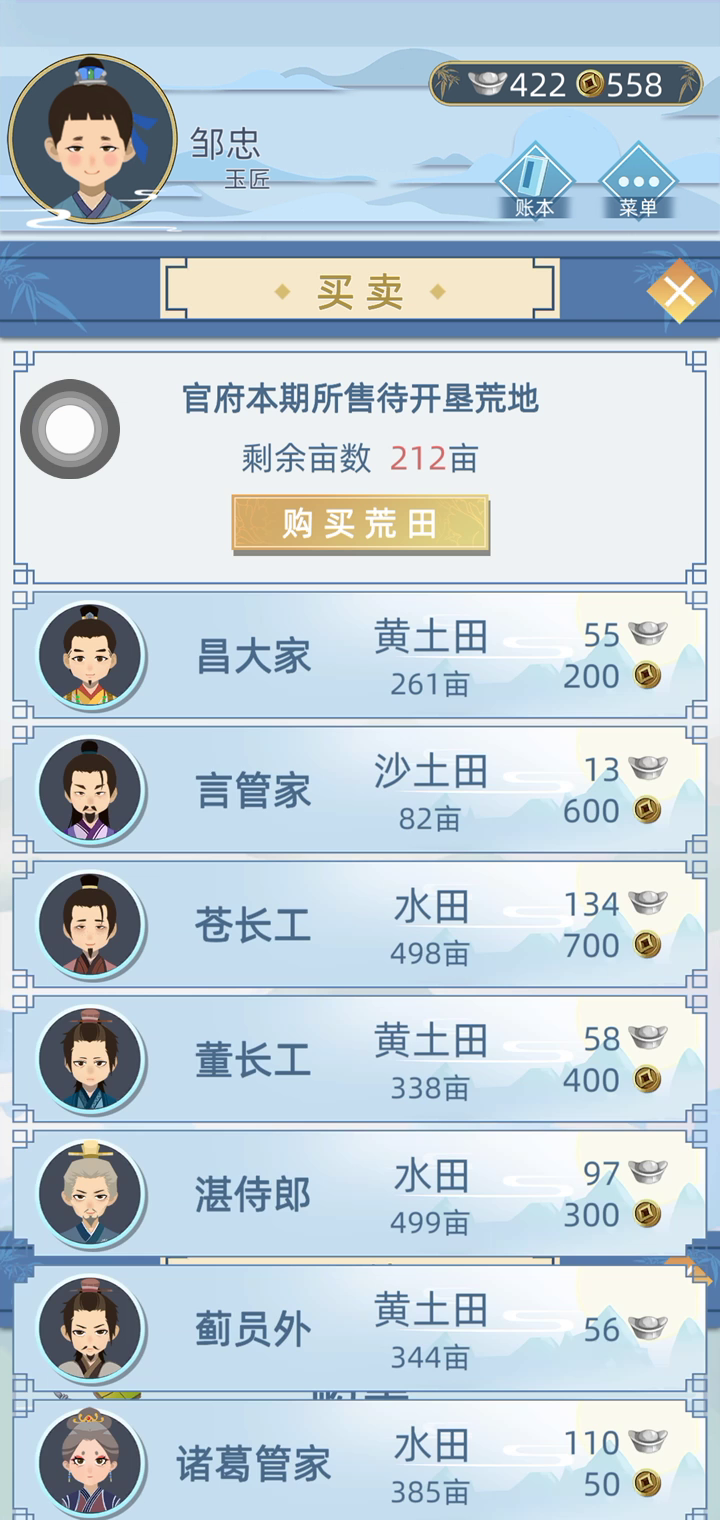Select 诸葛管家's 水田 385亩 listing
Viewport: 720px width, 1520px height.
click(x=360, y=1463)
